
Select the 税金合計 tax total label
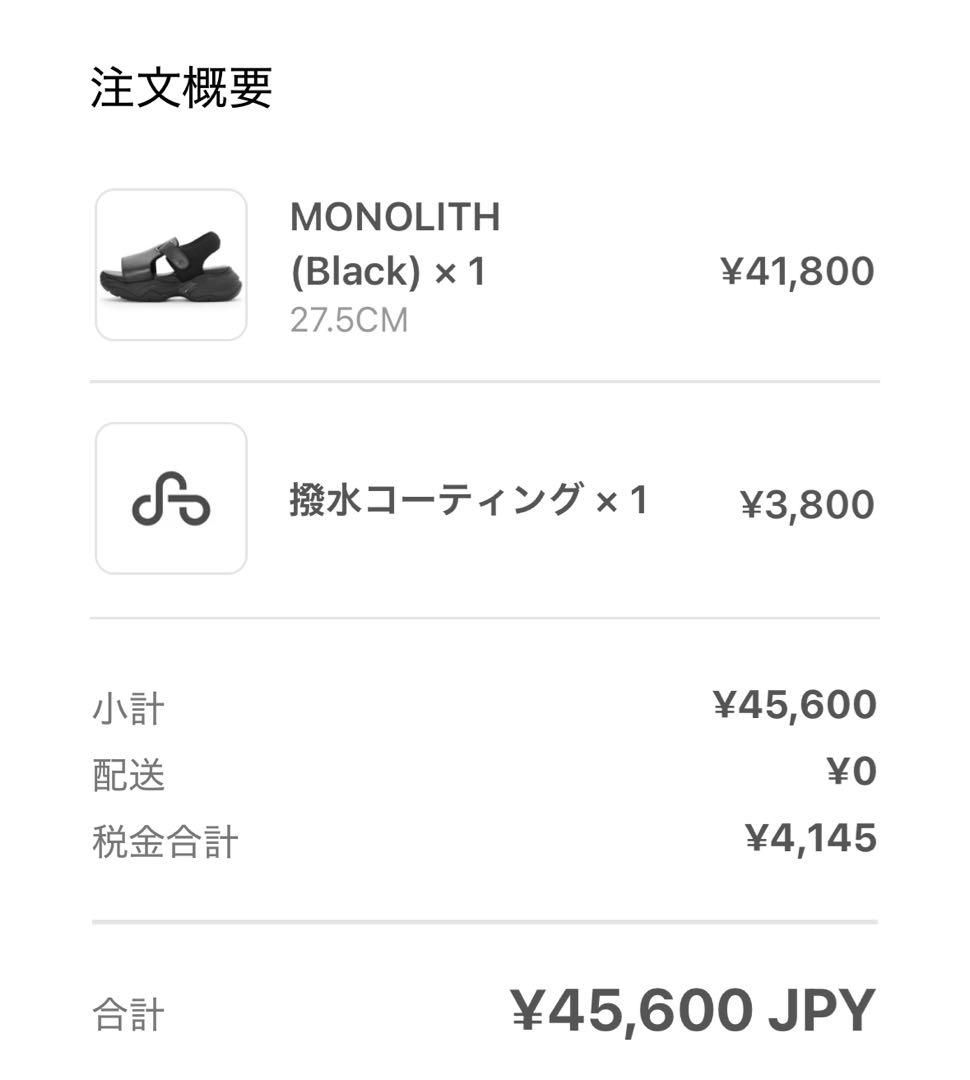(160, 840)
